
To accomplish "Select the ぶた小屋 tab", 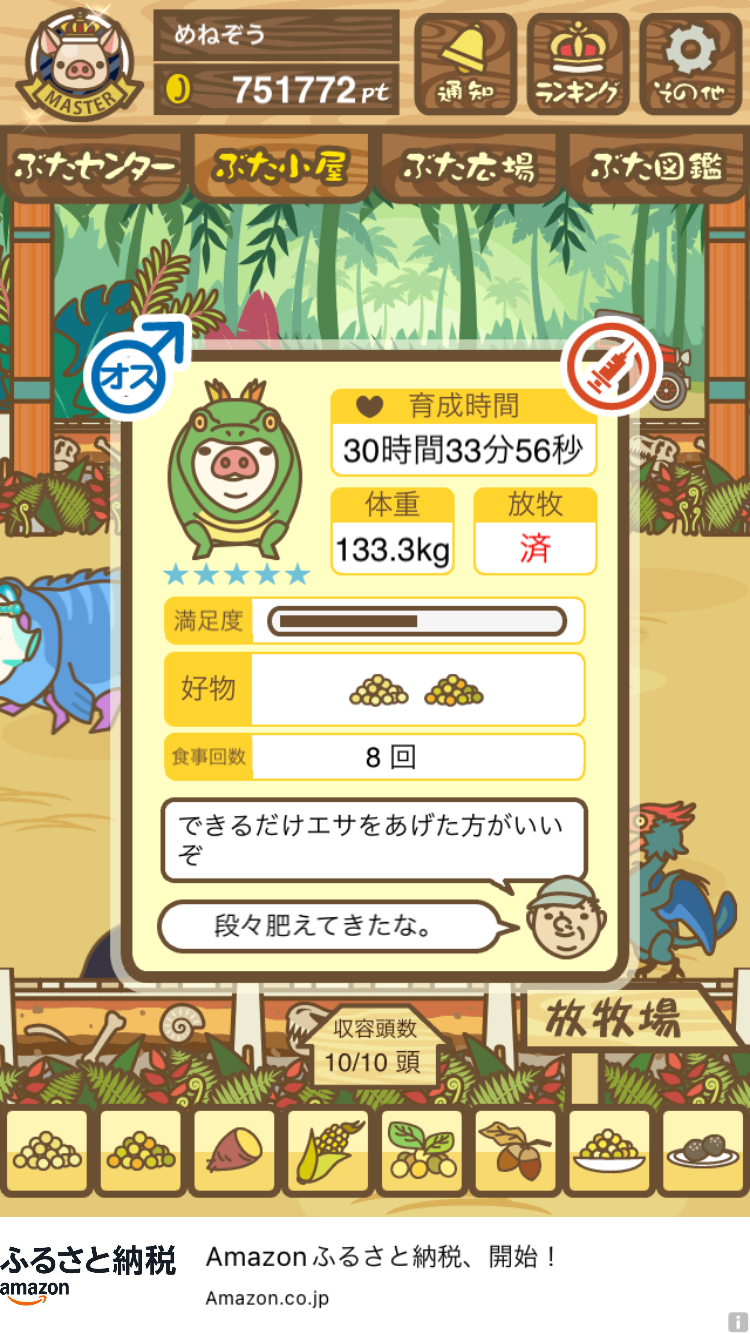I will (281, 167).
